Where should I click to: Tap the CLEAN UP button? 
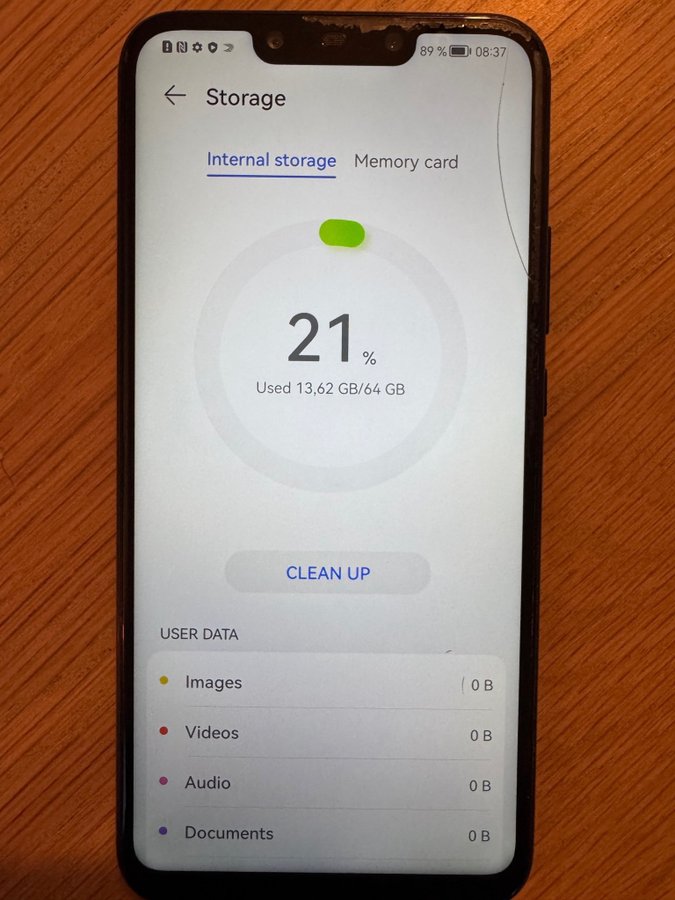click(x=328, y=573)
